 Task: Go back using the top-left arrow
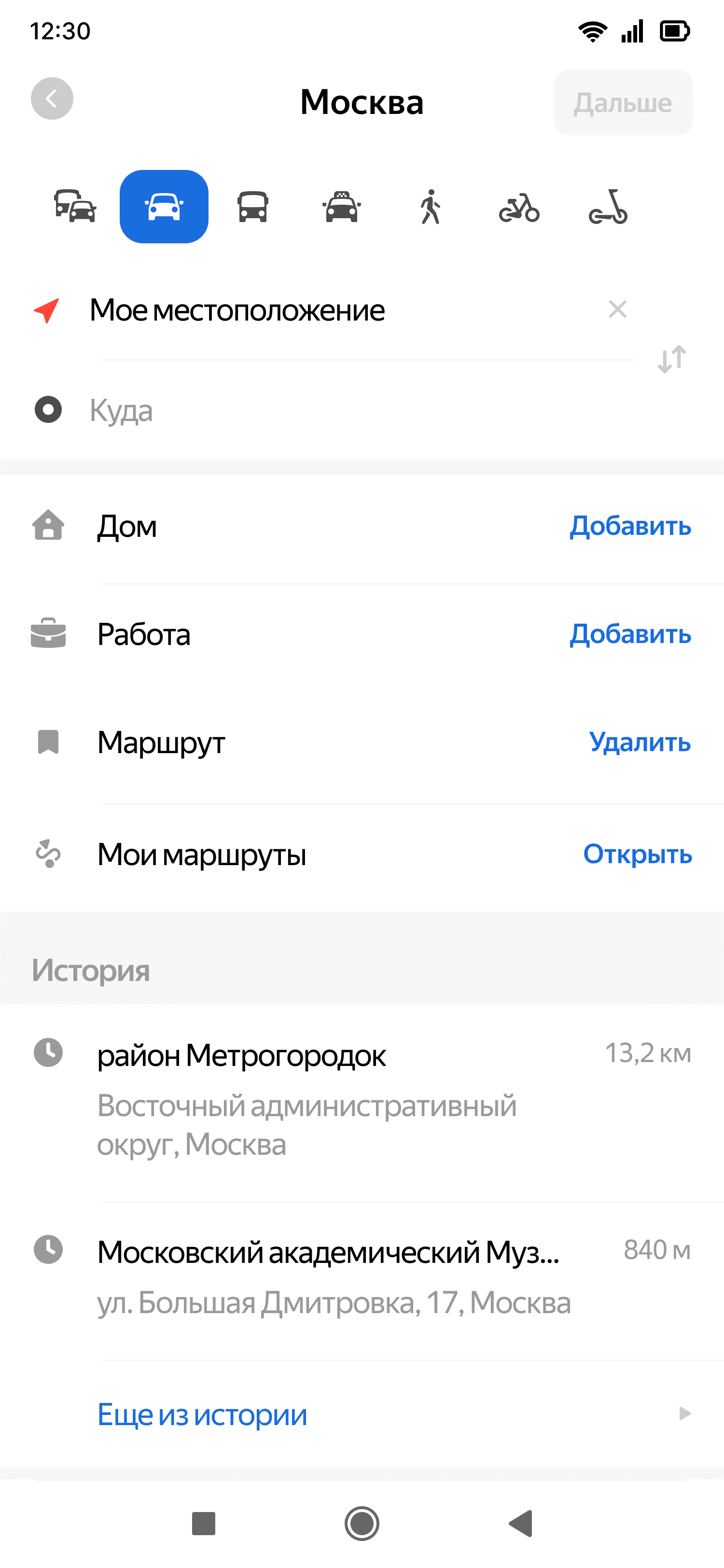click(x=52, y=98)
